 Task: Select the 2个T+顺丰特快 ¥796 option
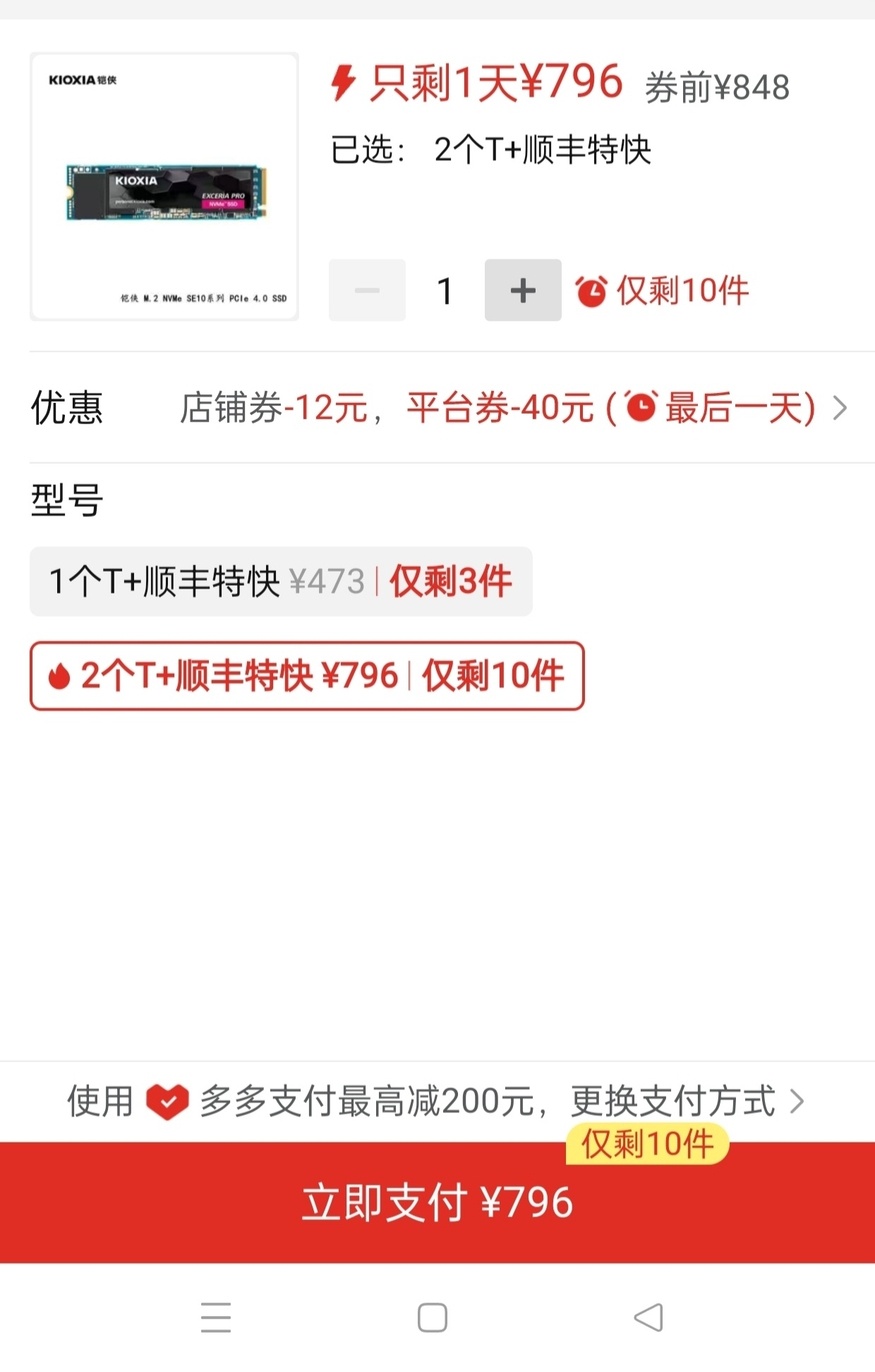tap(307, 676)
